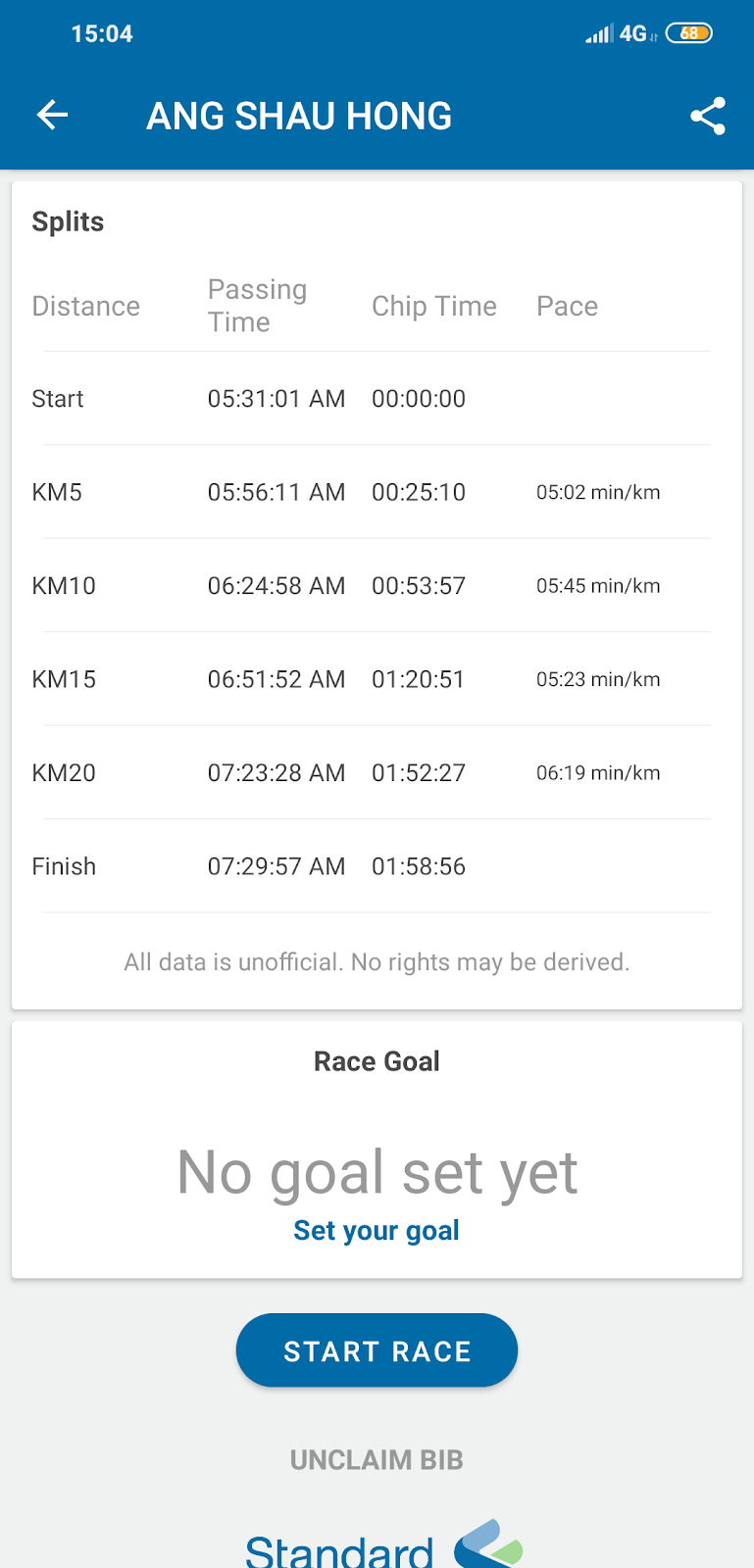Tap the battery indicator in status bar
This screenshot has height=1568, width=754.
[x=689, y=32]
